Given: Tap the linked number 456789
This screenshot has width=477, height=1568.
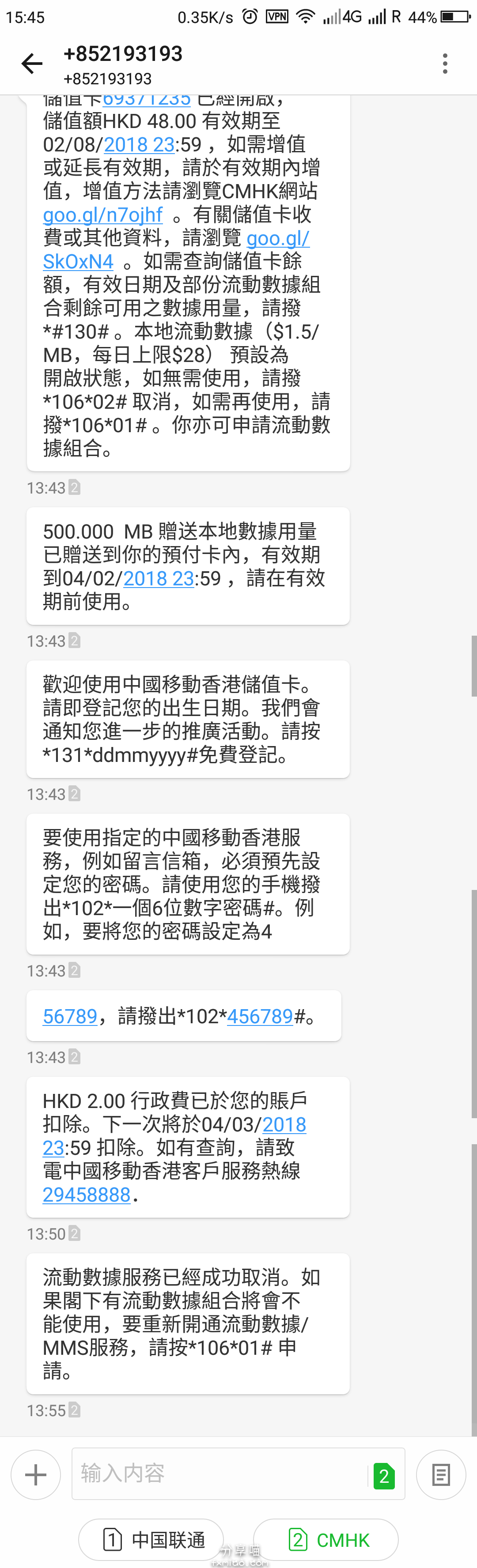Looking at the screenshot, I should pyautogui.click(x=260, y=1016).
